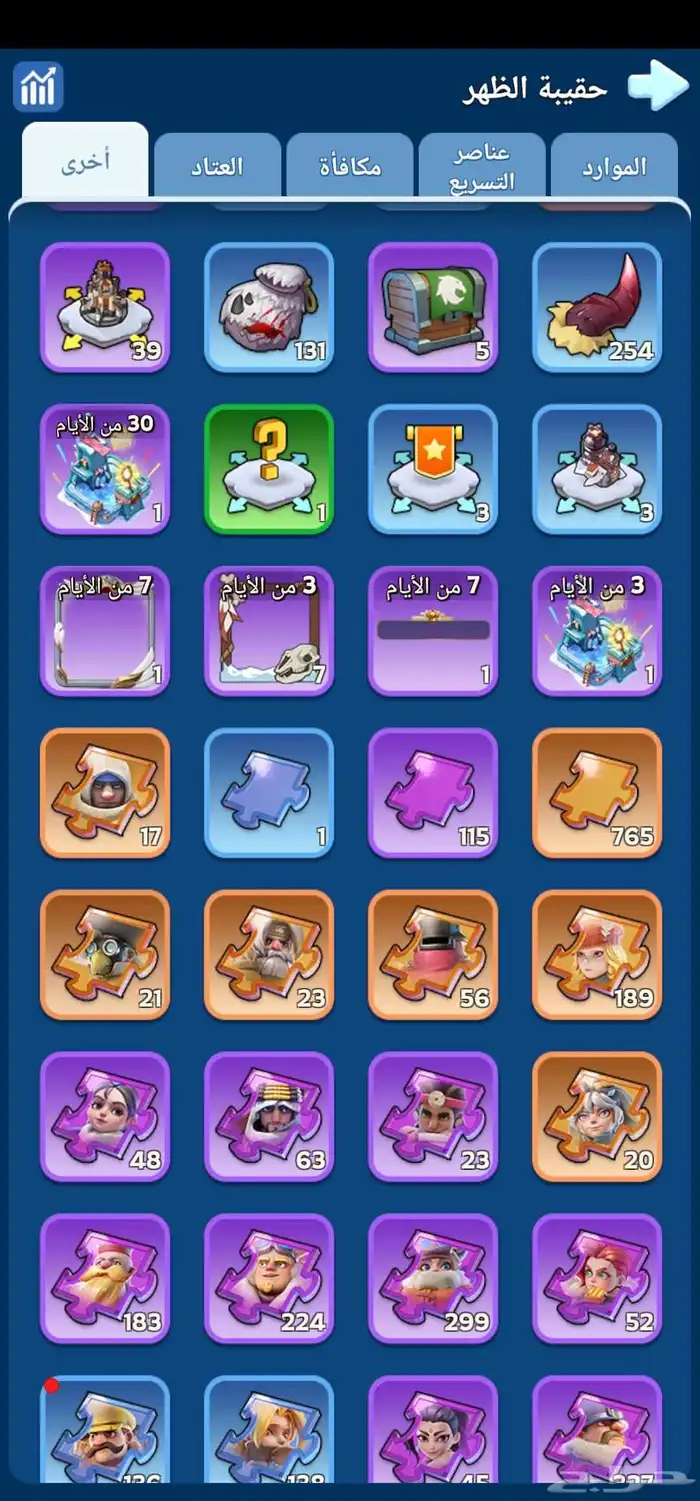The width and height of the screenshot is (700, 1501).
Task: Open the 30-day building skin item
Action: [105, 469]
